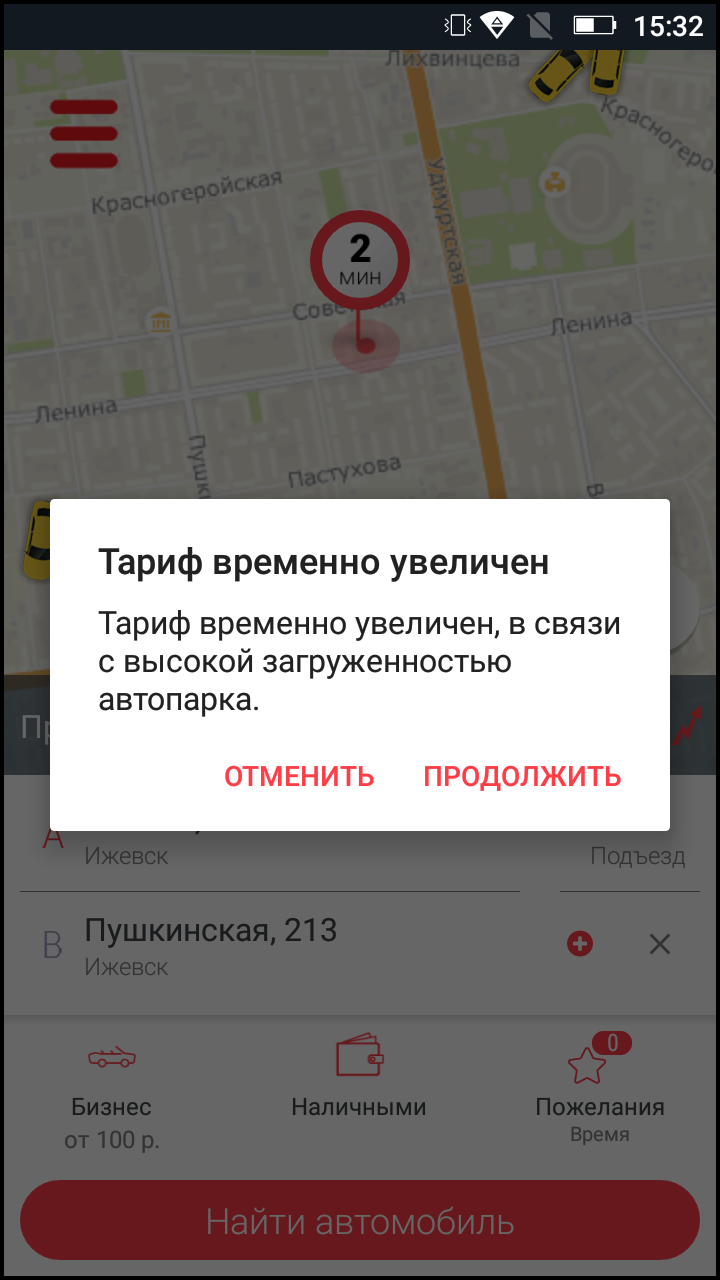Open the hamburger drawer menu
The height and width of the screenshot is (1280, 720).
pyautogui.click(x=83, y=133)
